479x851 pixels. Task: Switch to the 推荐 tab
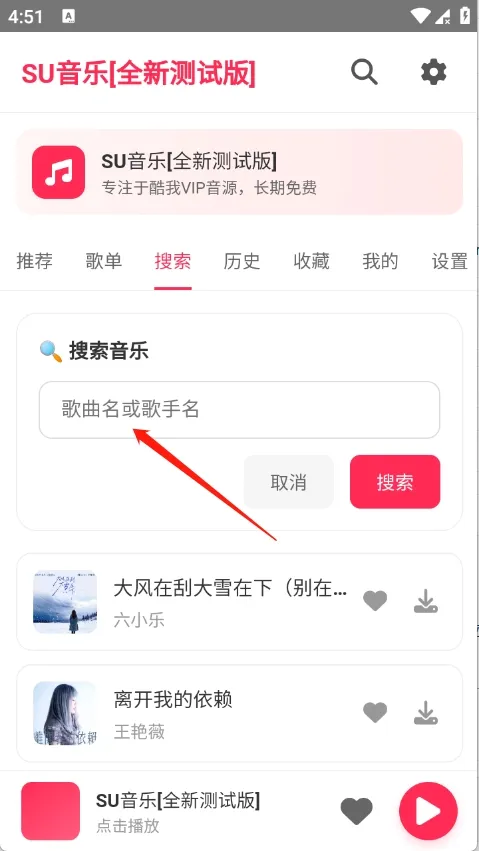point(35,261)
